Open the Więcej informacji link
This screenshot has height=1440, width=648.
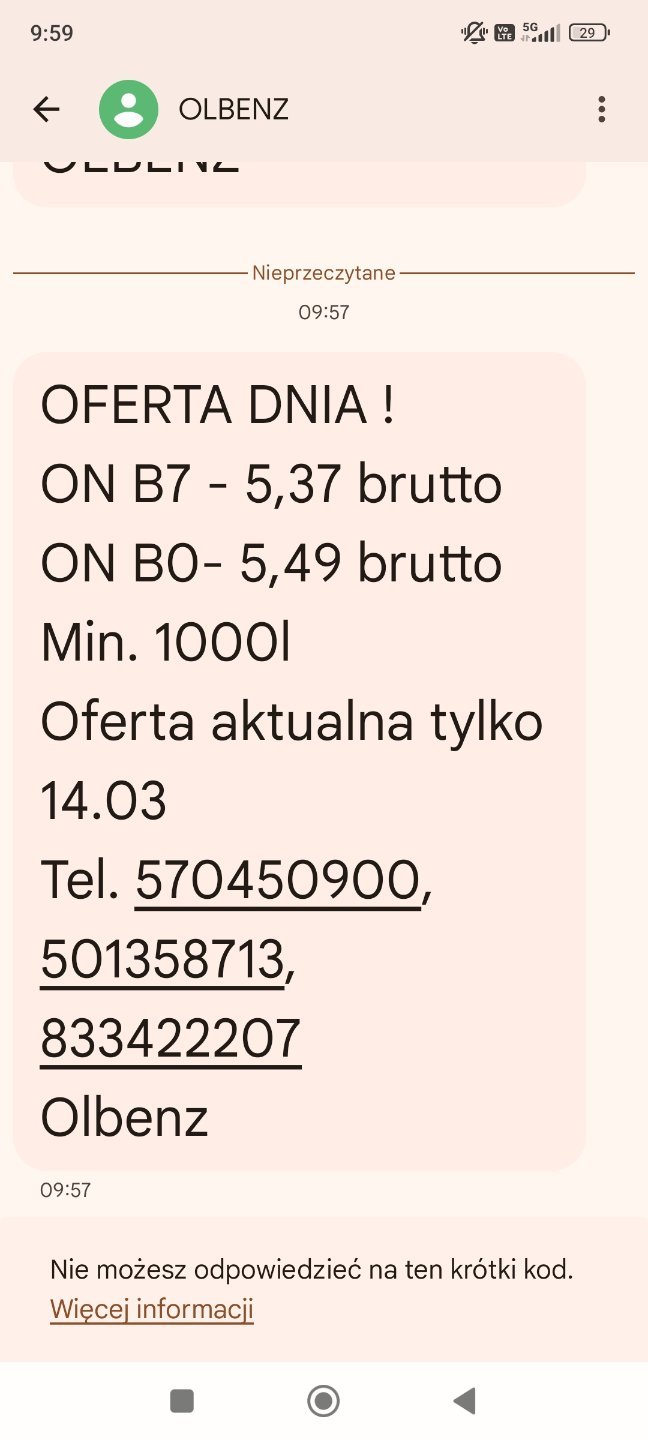152,1308
